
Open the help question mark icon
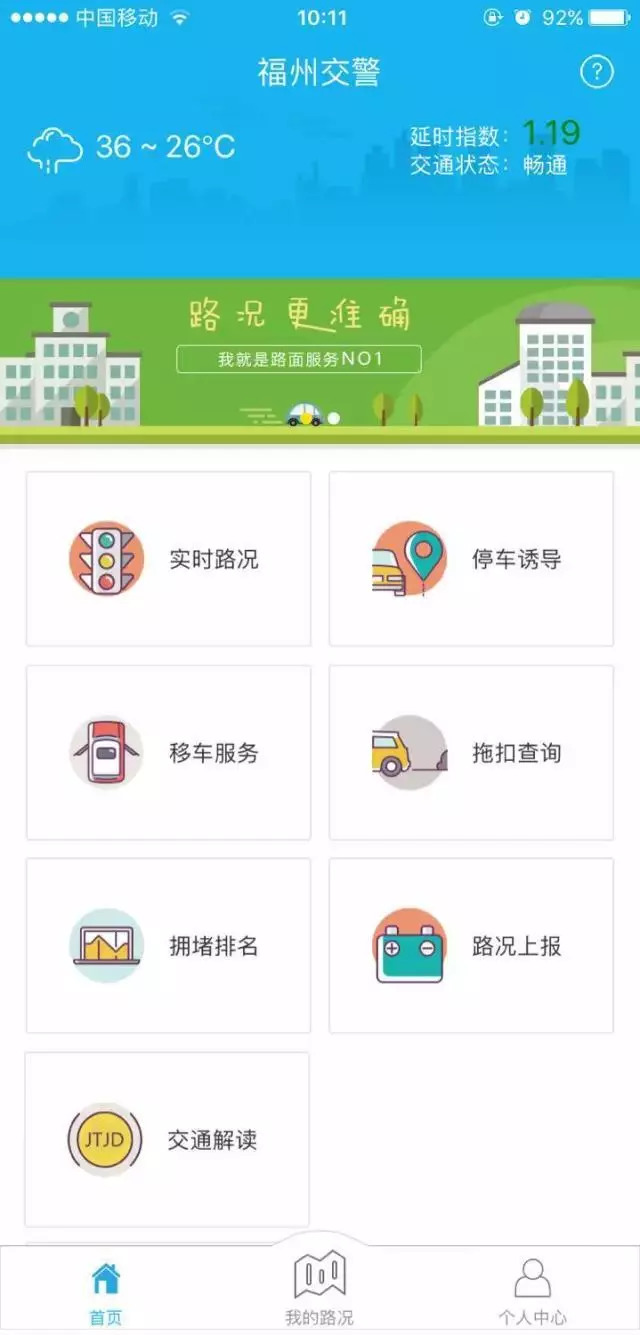[x=596, y=72]
